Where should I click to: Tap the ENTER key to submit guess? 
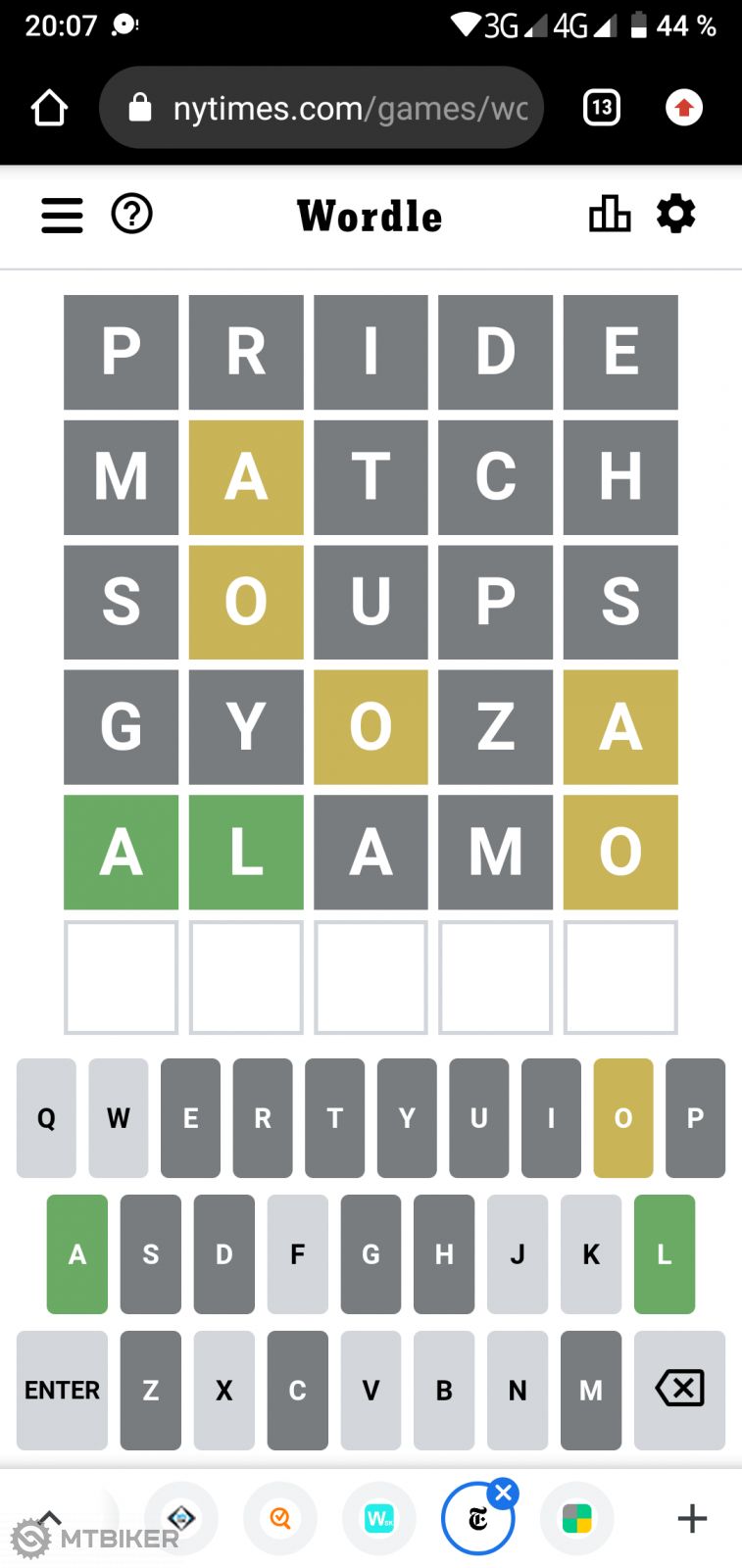pos(62,1390)
